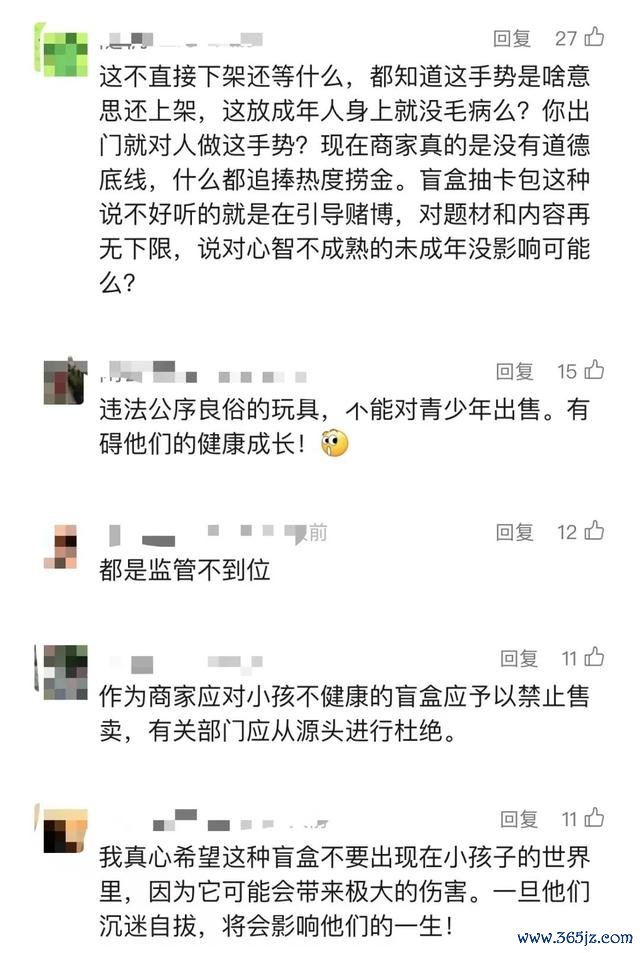Like the comment starting 作为商家应对小孩
Viewport: 640px width, 953px height.
pos(595,657)
